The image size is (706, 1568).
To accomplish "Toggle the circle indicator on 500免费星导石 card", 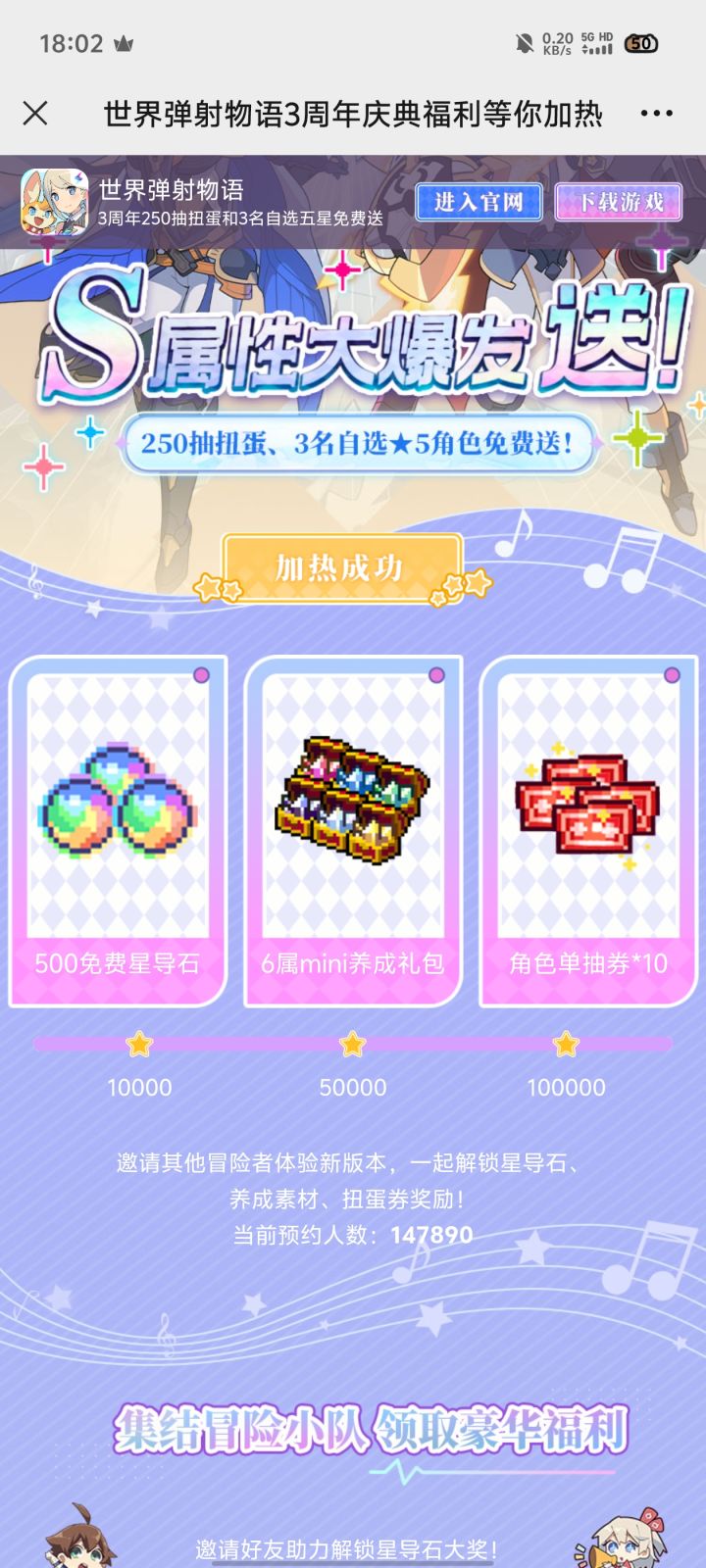I will pos(201,672).
